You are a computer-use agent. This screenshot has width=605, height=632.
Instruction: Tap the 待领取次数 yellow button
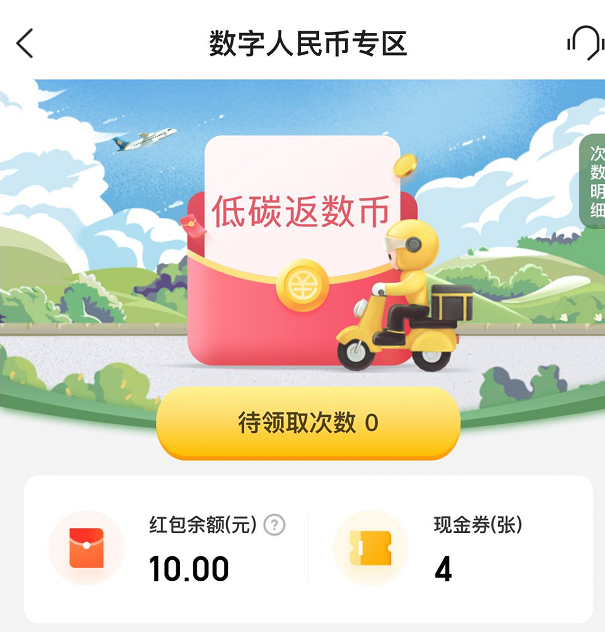coord(308,423)
